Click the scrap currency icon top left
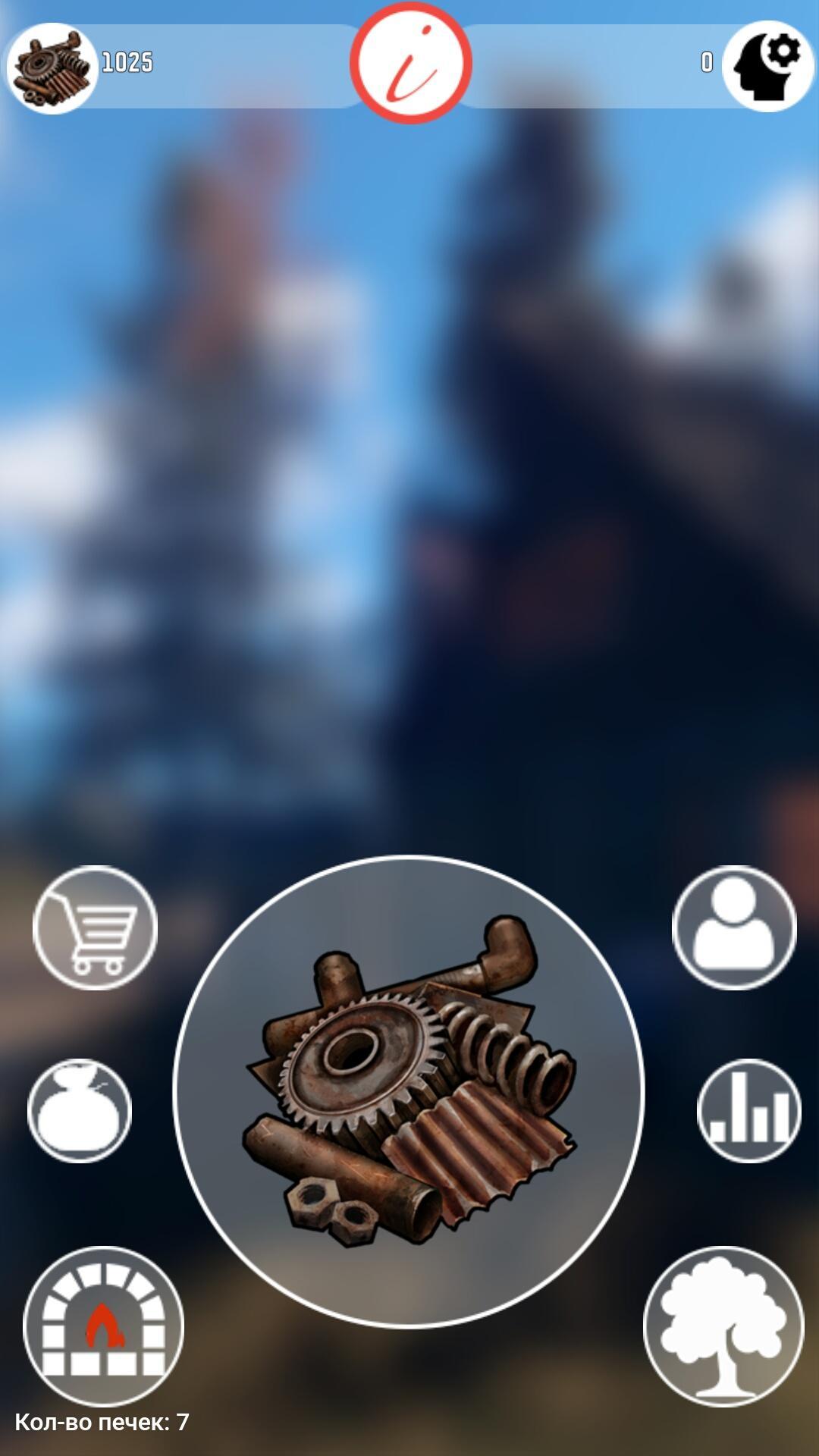Viewport: 819px width, 1456px height. click(50, 64)
